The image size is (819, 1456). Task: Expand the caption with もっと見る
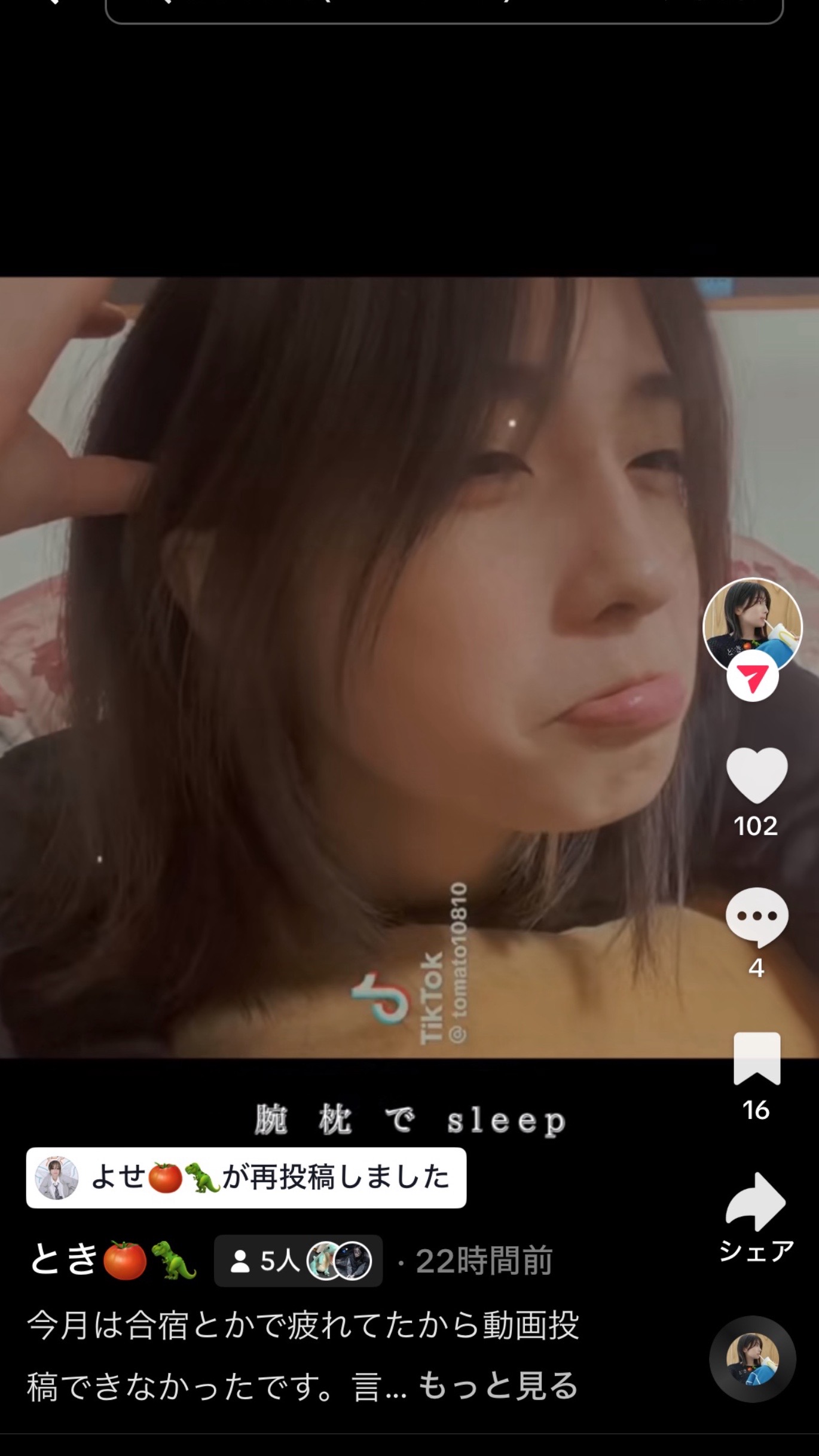click(497, 1385)
